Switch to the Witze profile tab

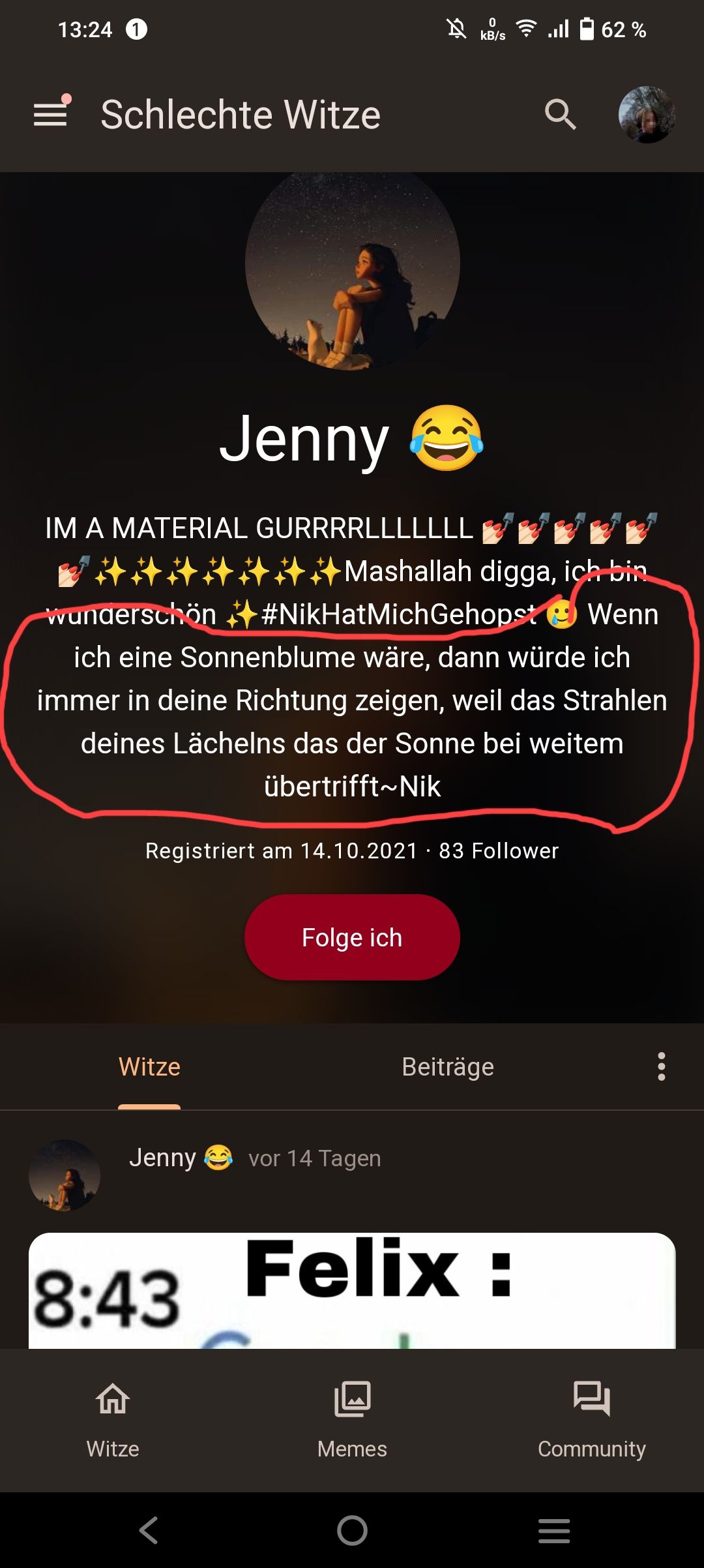(149, 1067)
